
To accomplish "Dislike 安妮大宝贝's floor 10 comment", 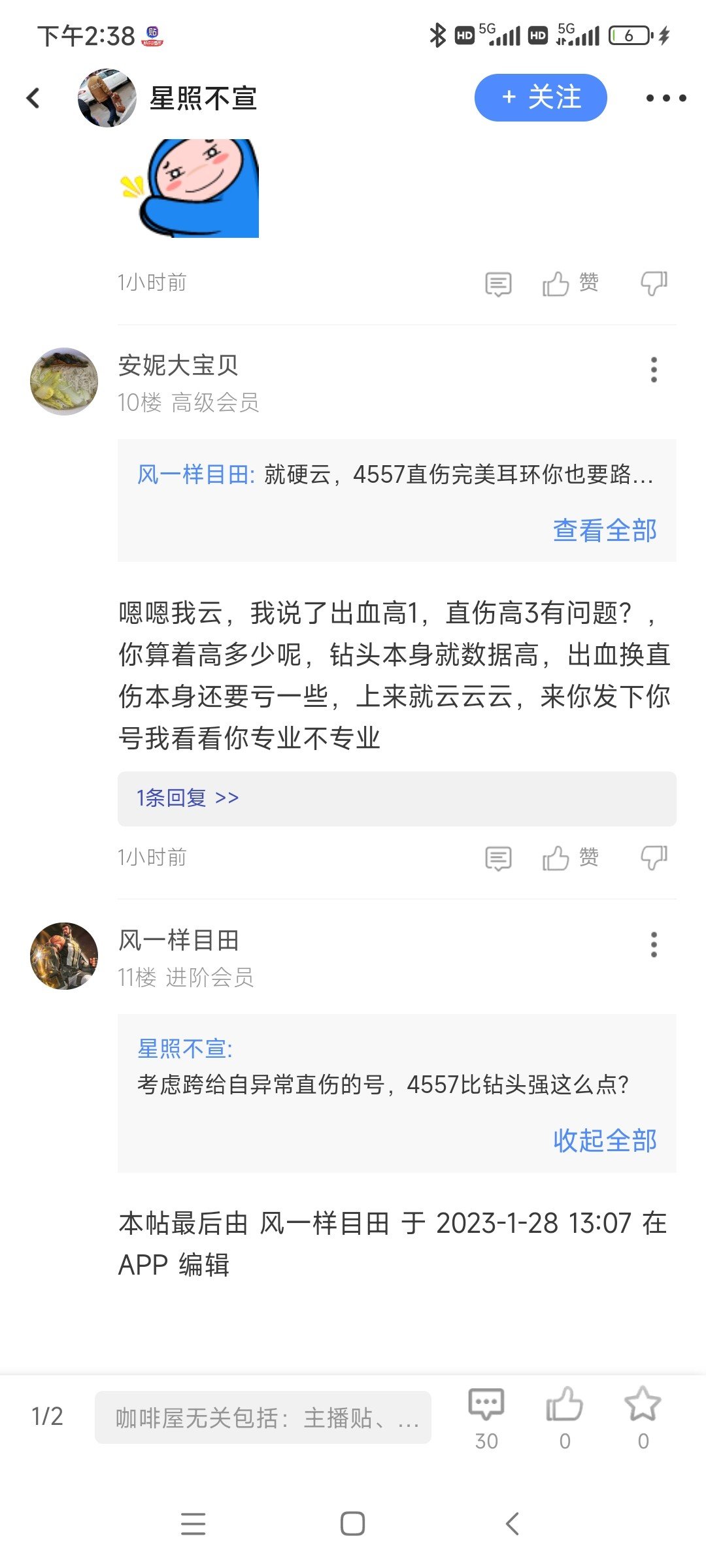I will click(x=654, y=858).
